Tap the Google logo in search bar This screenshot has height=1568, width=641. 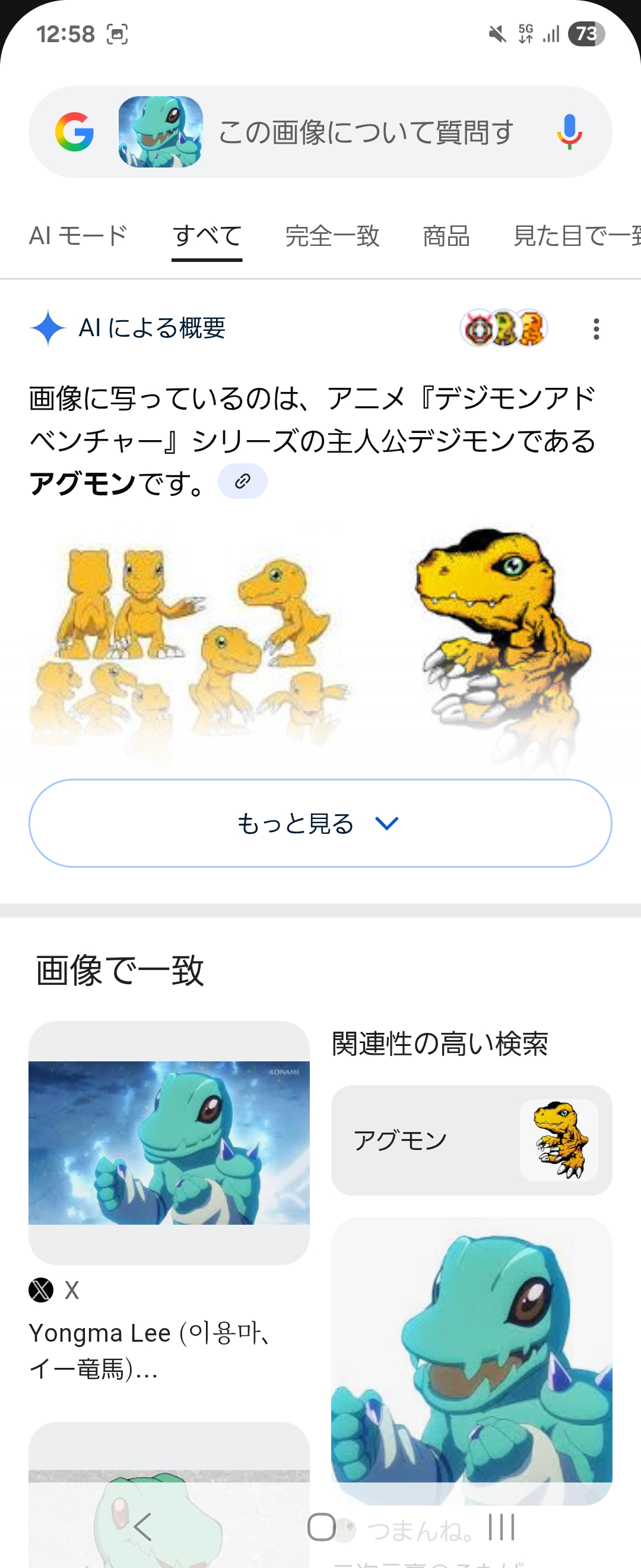(x=74, y=131)
